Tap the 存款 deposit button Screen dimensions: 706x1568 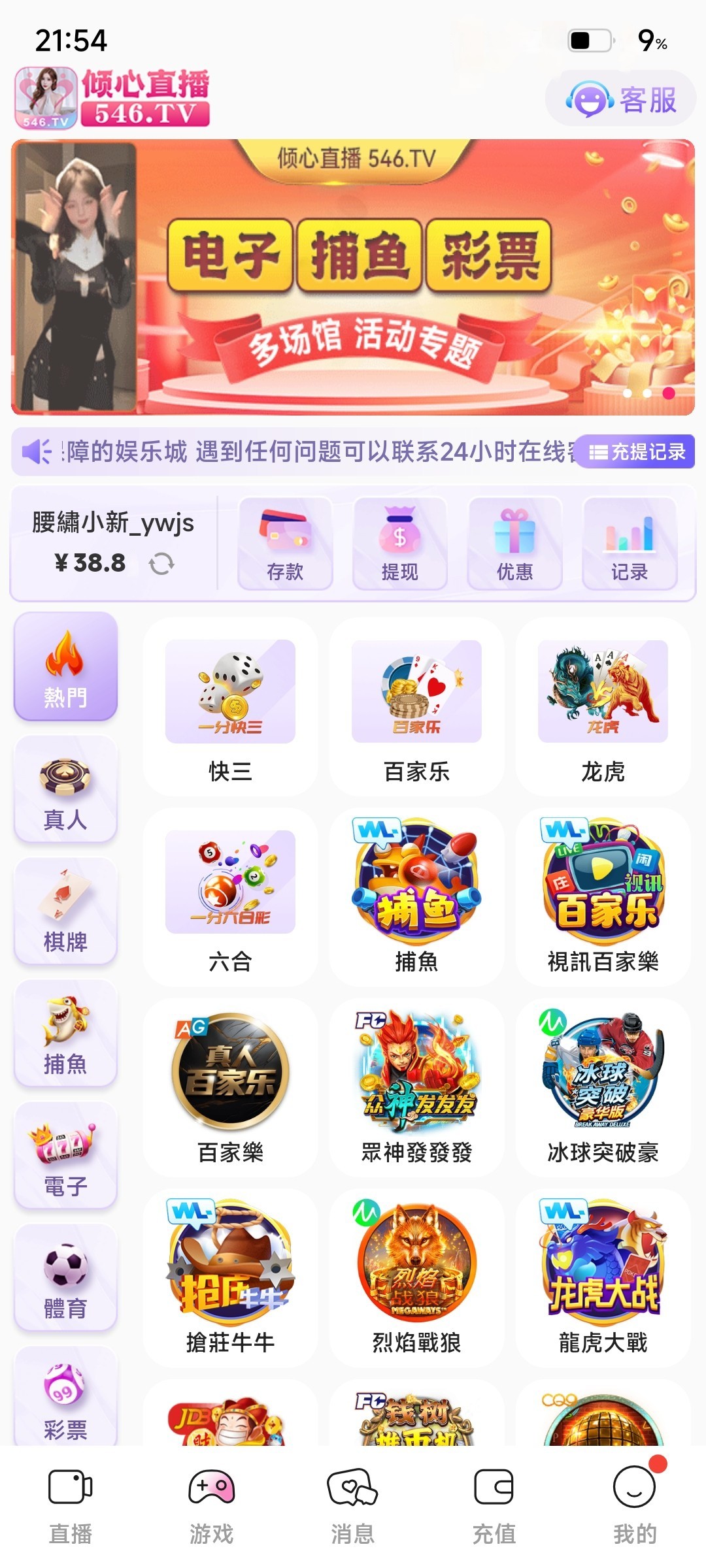click(x=285, y=544)
